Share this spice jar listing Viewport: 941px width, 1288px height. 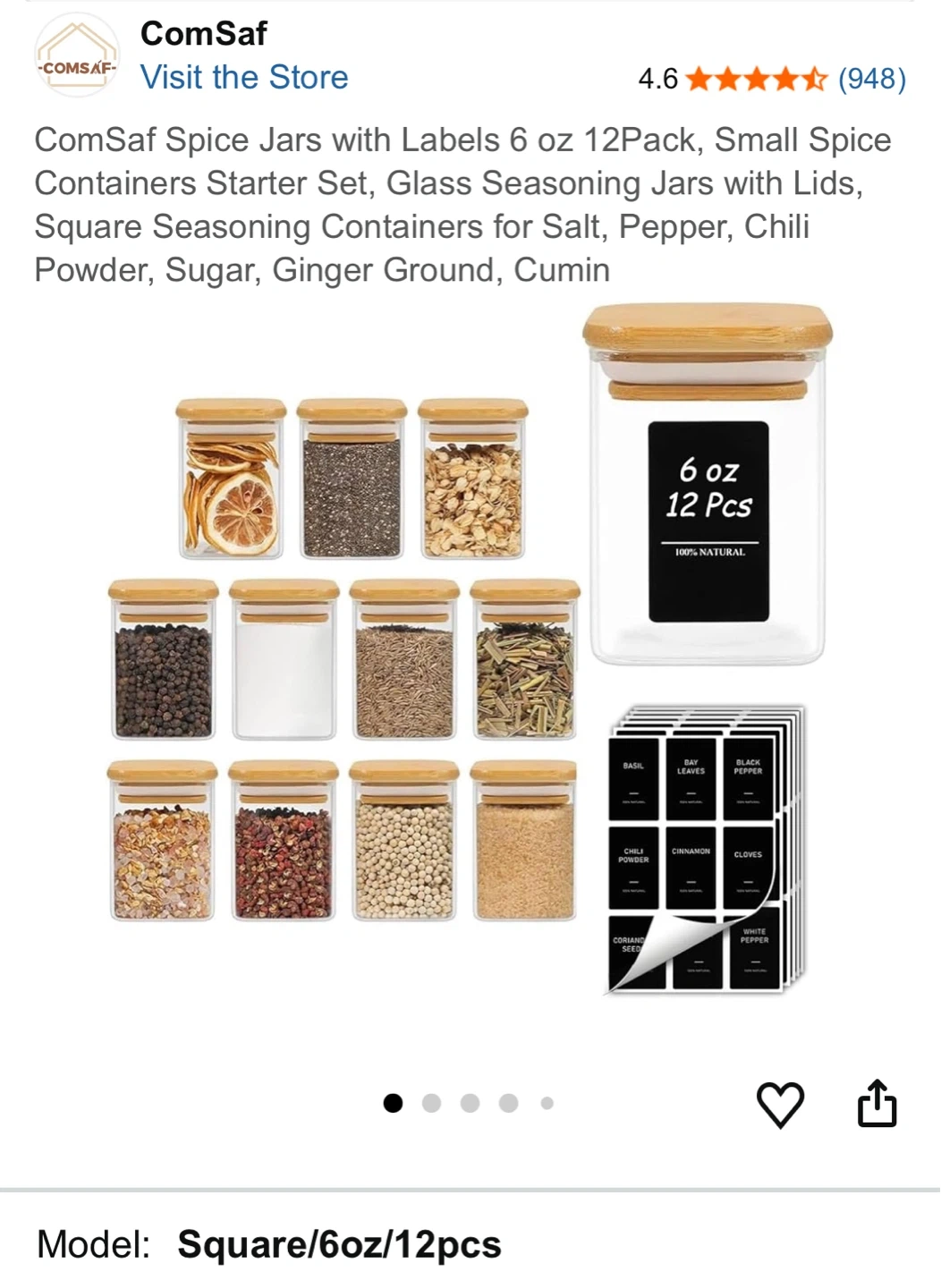pos(877,1103)
